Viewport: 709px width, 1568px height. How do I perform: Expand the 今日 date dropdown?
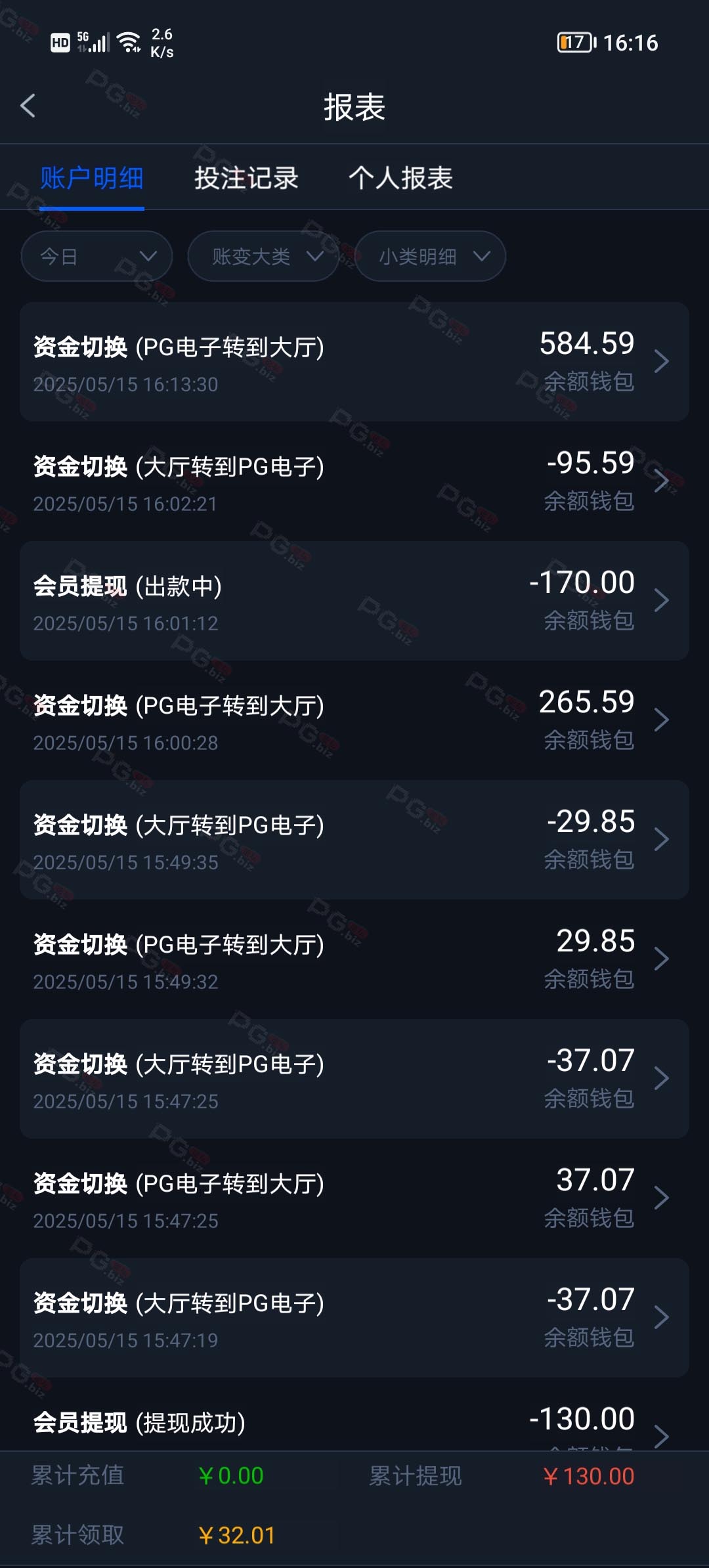tap(97, 256)
